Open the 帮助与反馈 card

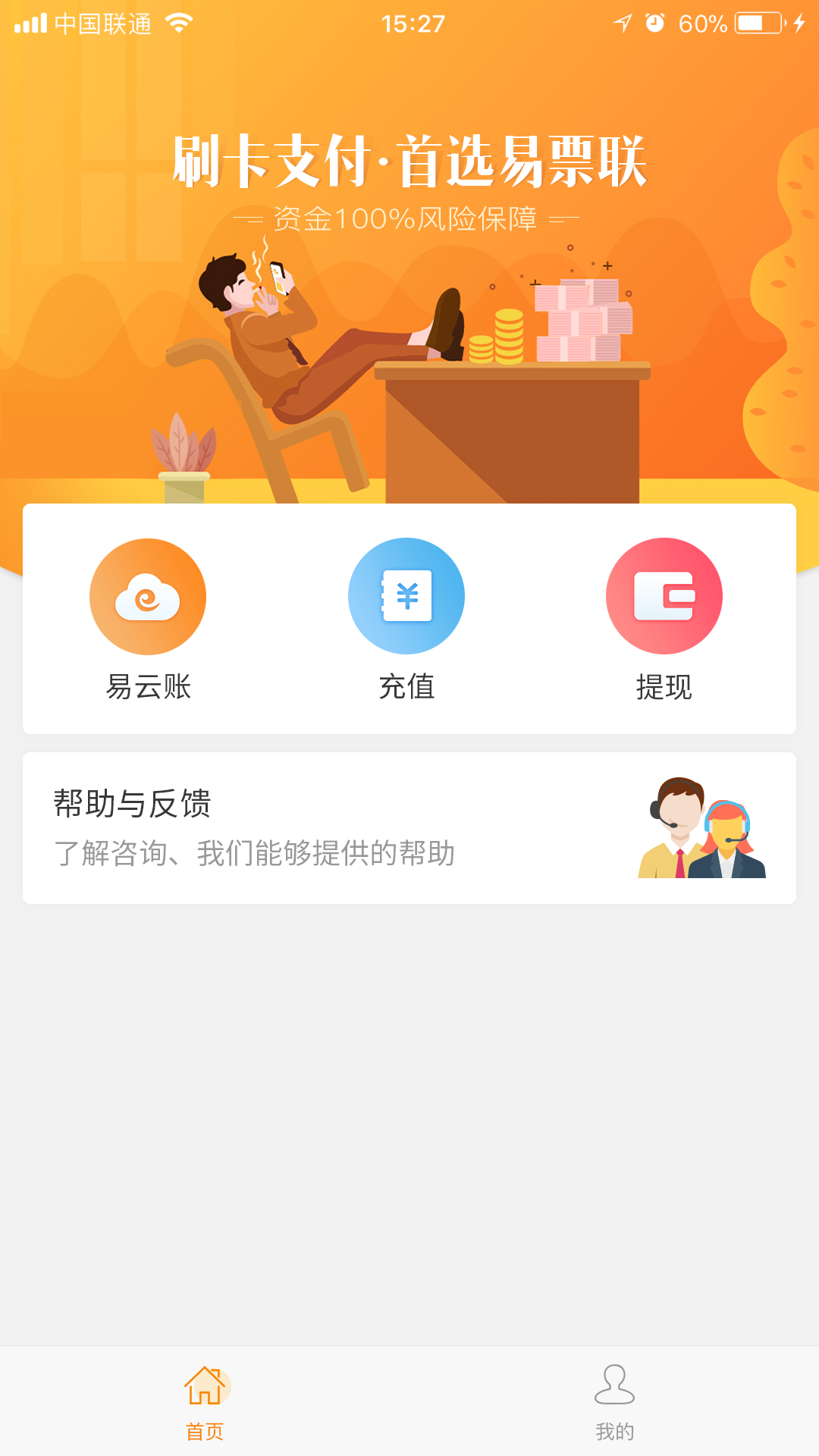click(409, 828)
